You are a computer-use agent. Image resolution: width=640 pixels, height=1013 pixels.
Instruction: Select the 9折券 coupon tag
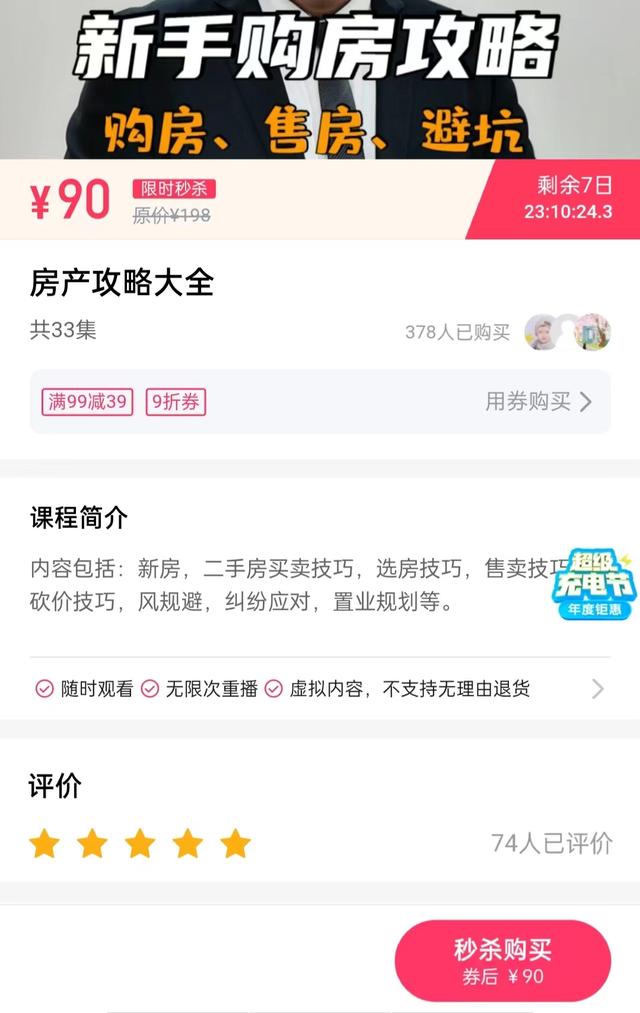(176, 402)
